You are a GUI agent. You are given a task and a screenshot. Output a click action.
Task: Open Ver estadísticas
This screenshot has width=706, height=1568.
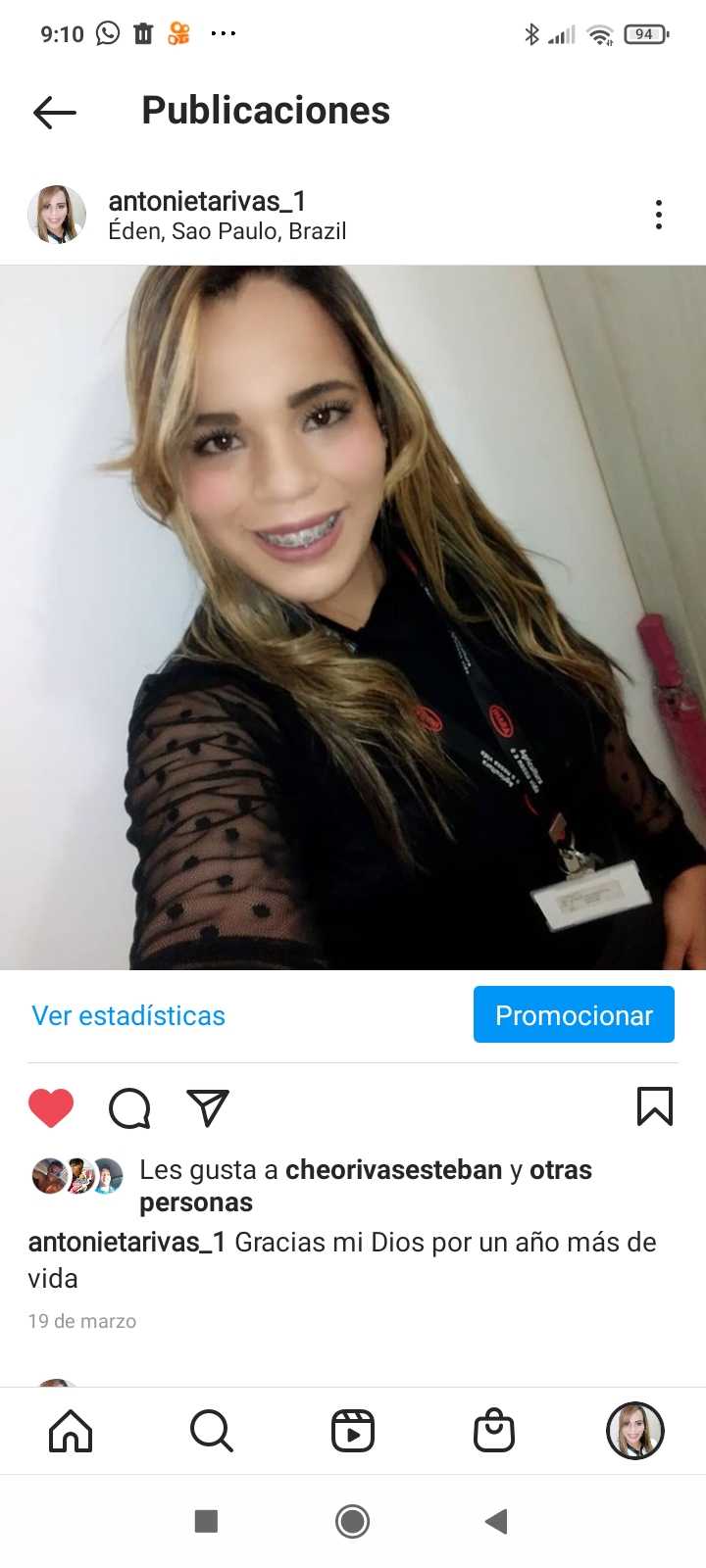128,1015
